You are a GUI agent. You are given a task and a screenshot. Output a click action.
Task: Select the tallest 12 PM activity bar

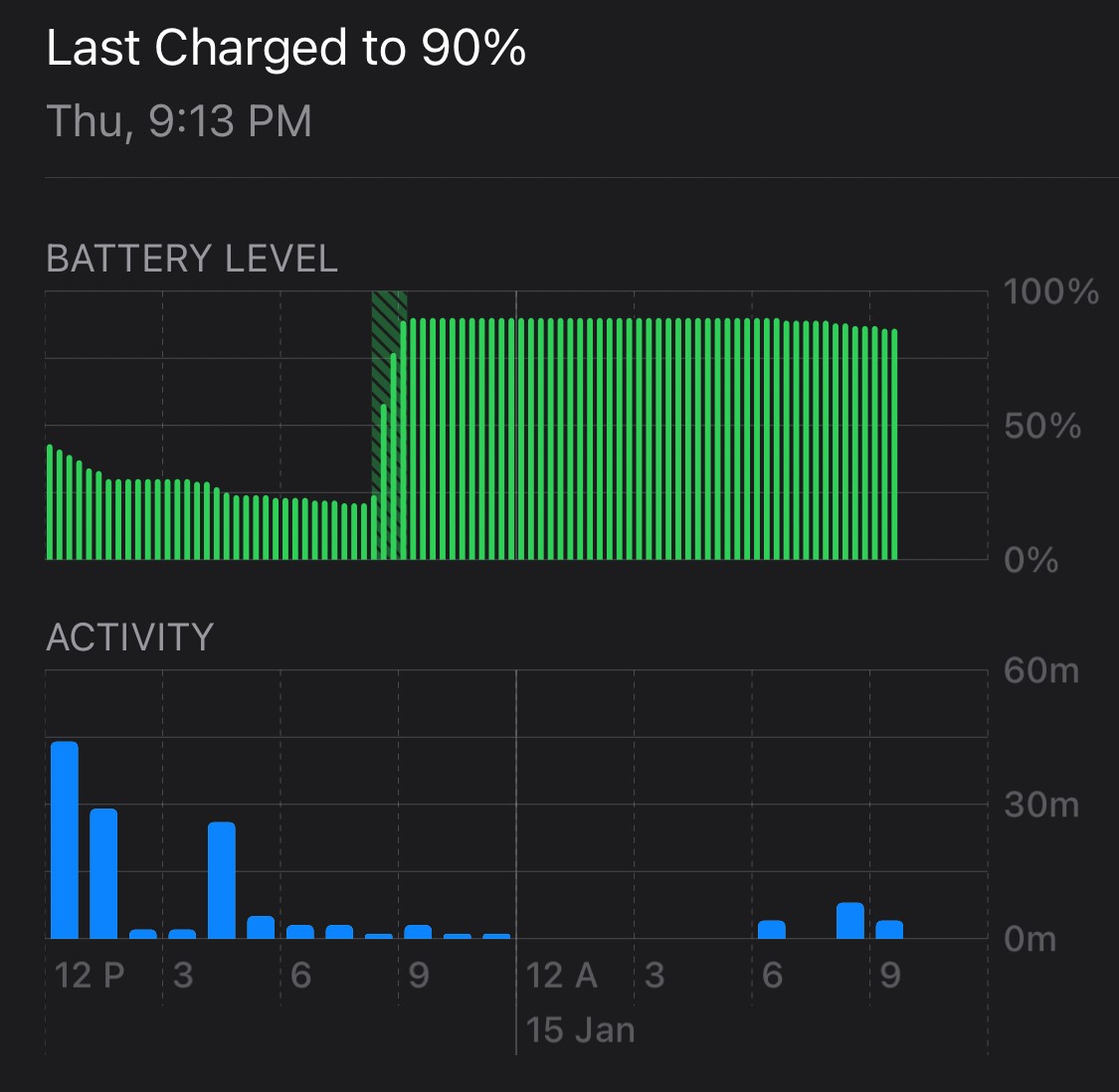(x=65, y=840)
